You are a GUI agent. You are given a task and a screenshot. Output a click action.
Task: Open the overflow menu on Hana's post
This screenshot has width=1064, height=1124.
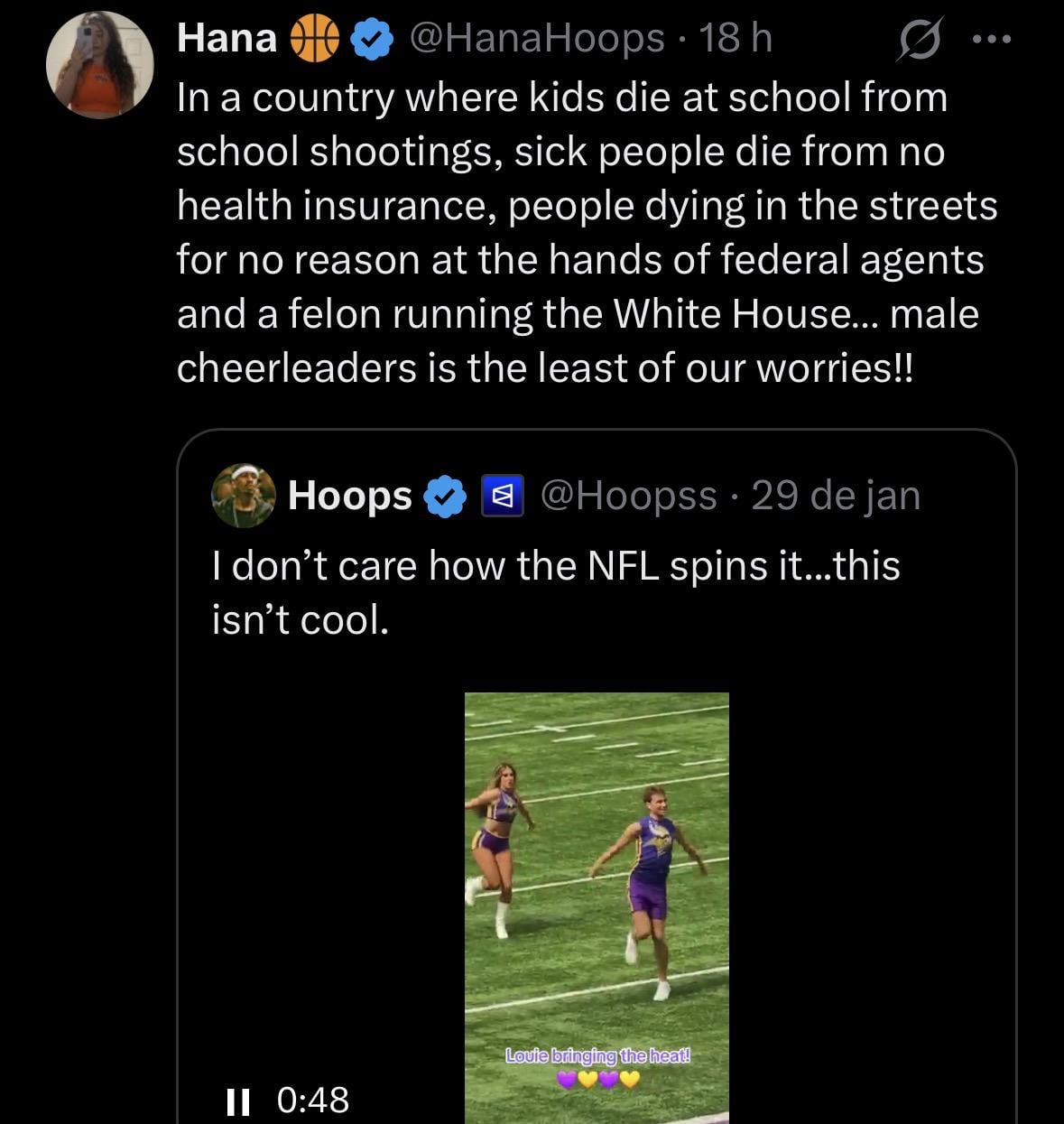point(994,40)
